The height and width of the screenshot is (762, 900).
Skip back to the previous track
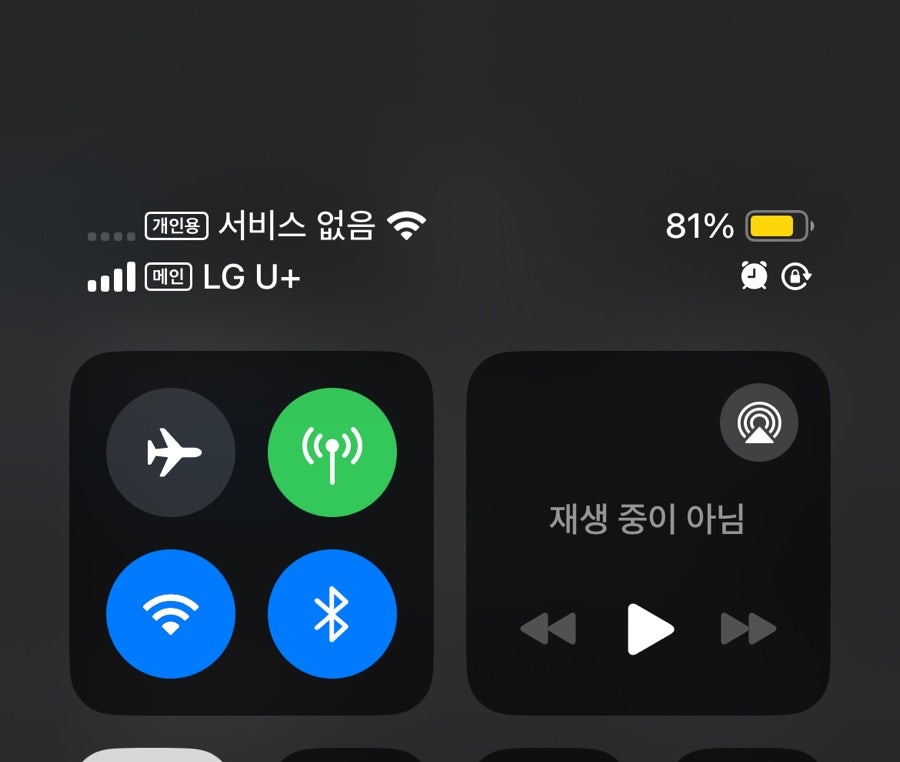click(549, 629)
